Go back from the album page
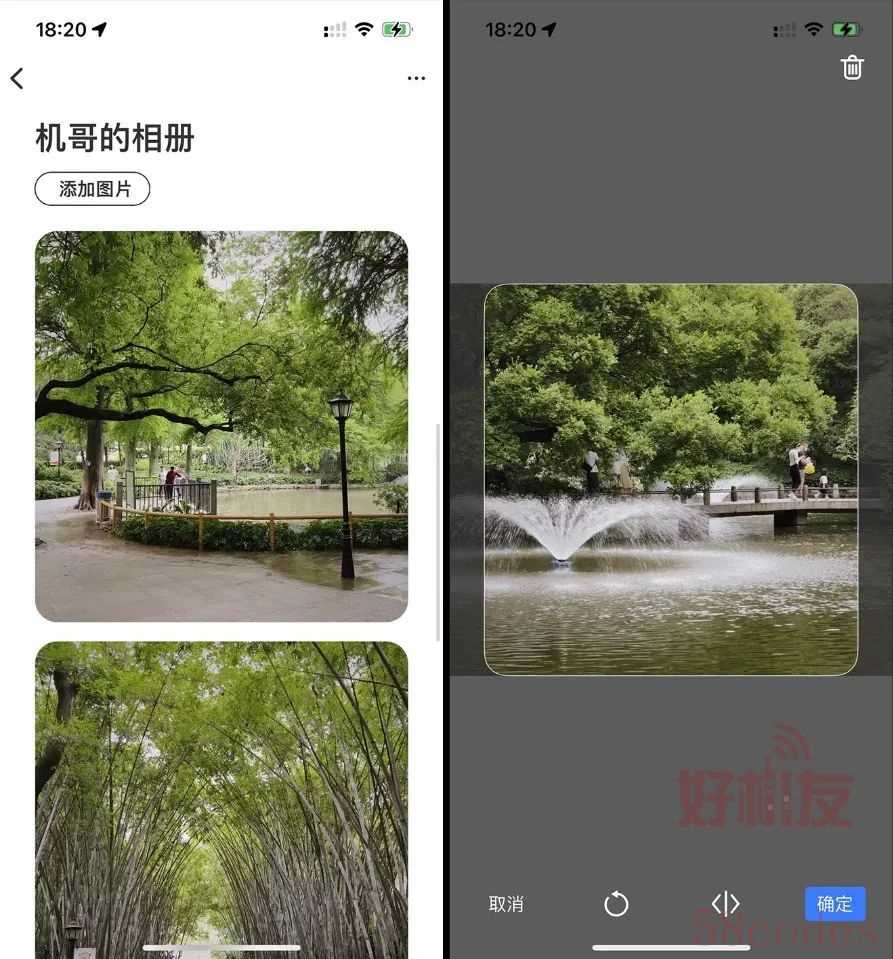The height and width of the screenshot is (959, 893). [17, 78]
